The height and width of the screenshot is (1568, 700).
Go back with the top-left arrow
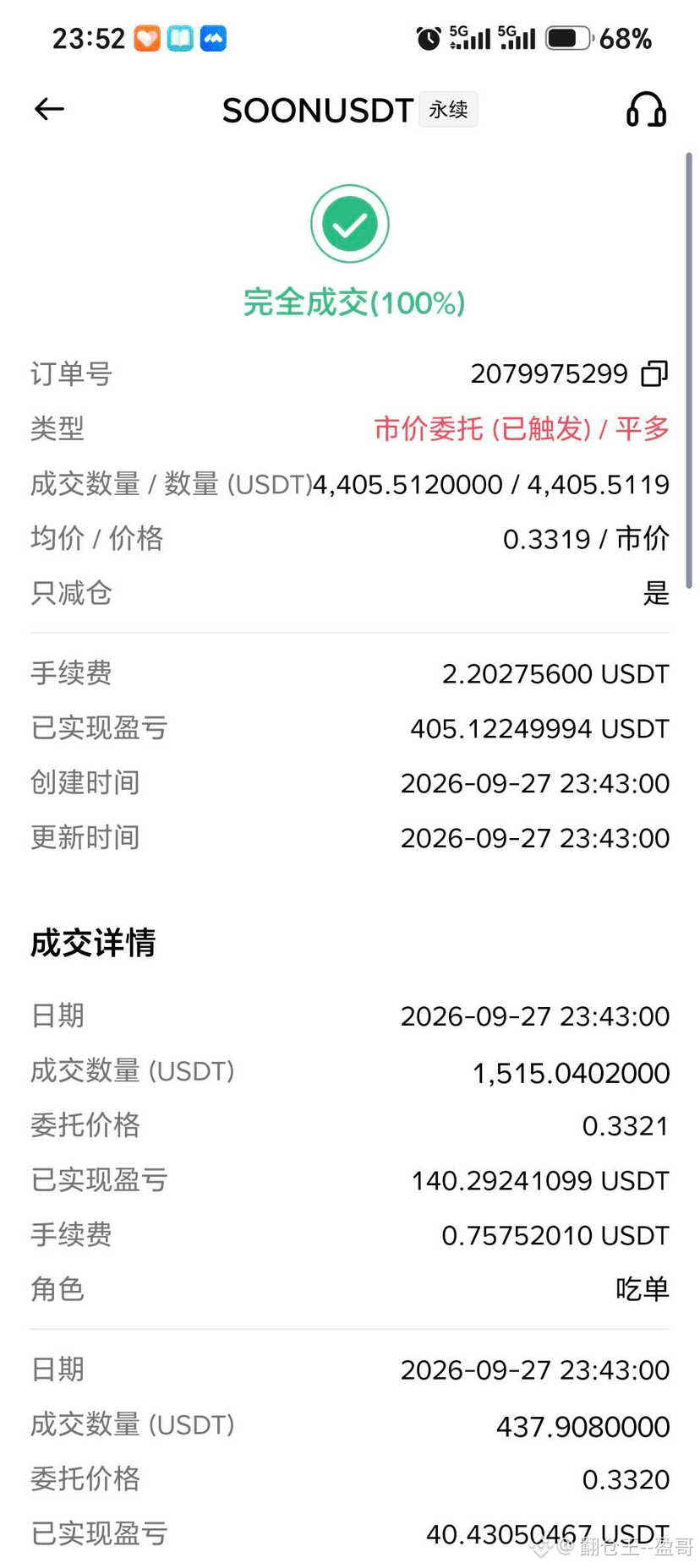[x=49, y=109]
